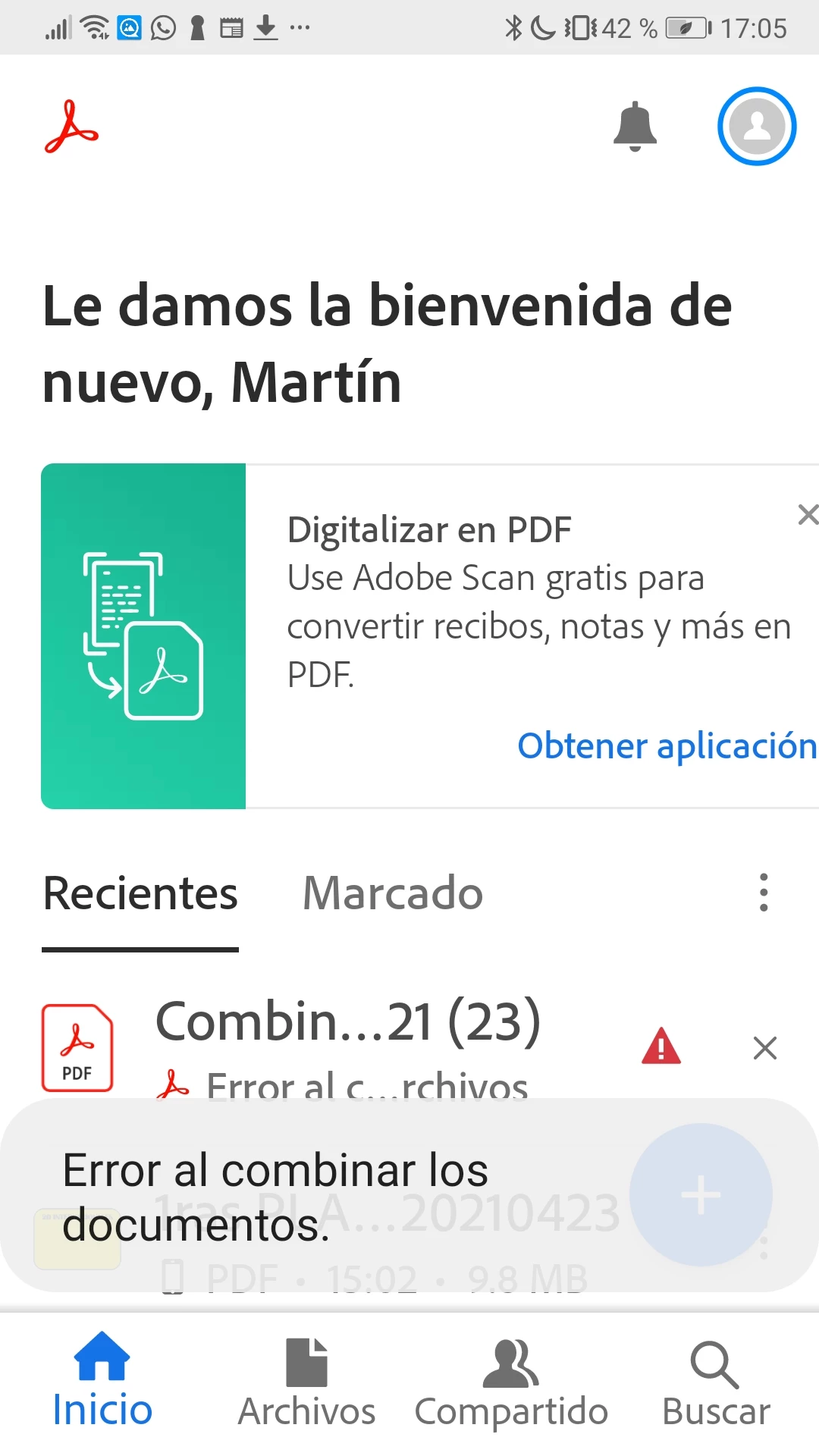
Task: Dismiss the Digitalizar en PDF banner
Action: point(807,514)
